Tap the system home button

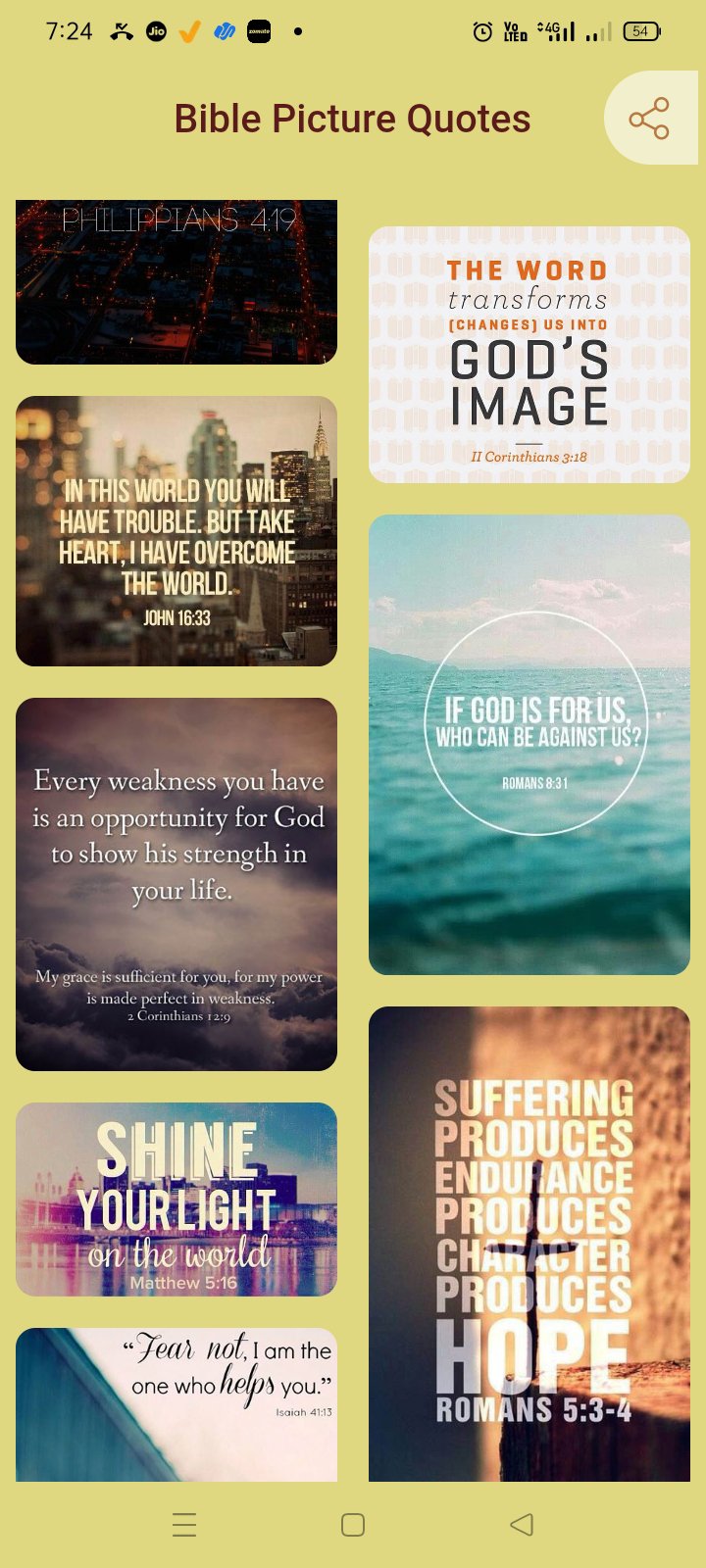(353, 1524)
